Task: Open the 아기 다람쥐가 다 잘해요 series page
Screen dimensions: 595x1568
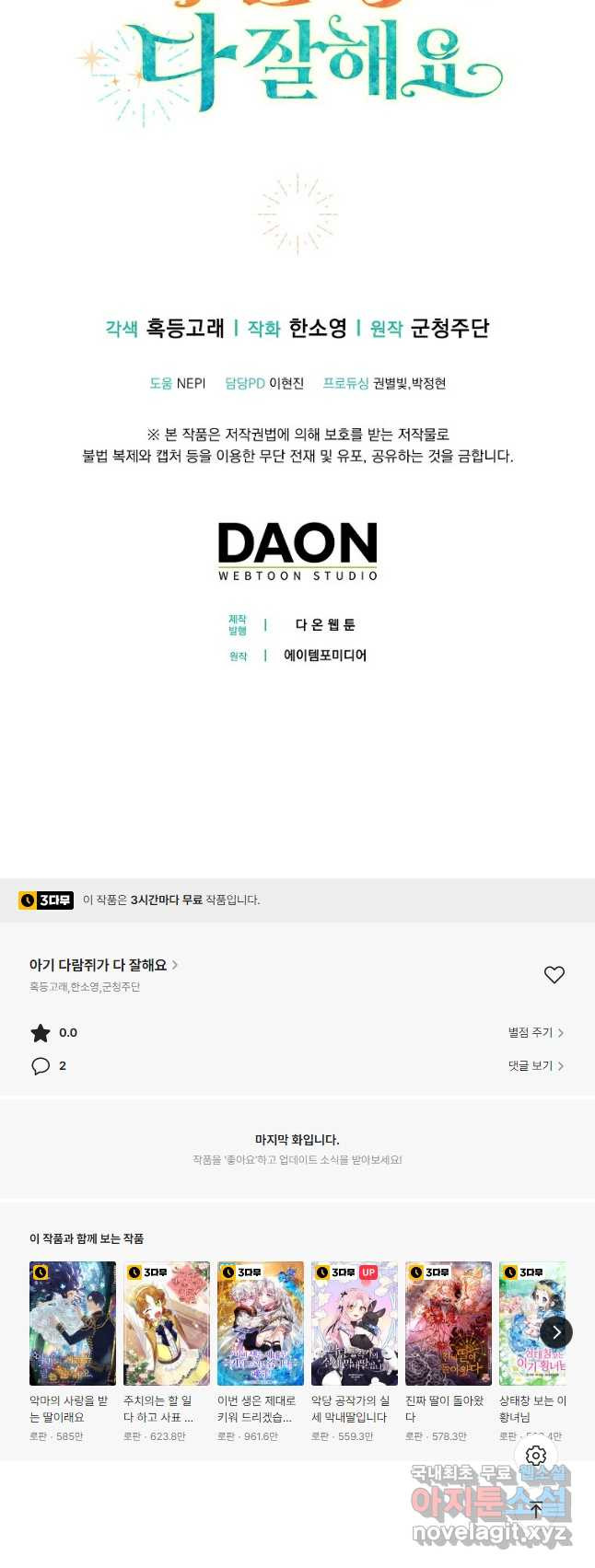Action: coord(103,965)
